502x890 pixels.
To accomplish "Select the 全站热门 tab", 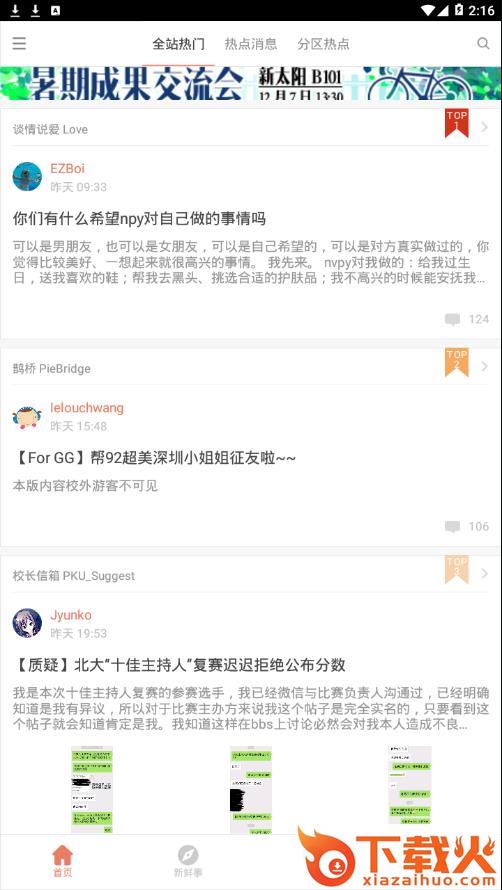I will 178,44.
